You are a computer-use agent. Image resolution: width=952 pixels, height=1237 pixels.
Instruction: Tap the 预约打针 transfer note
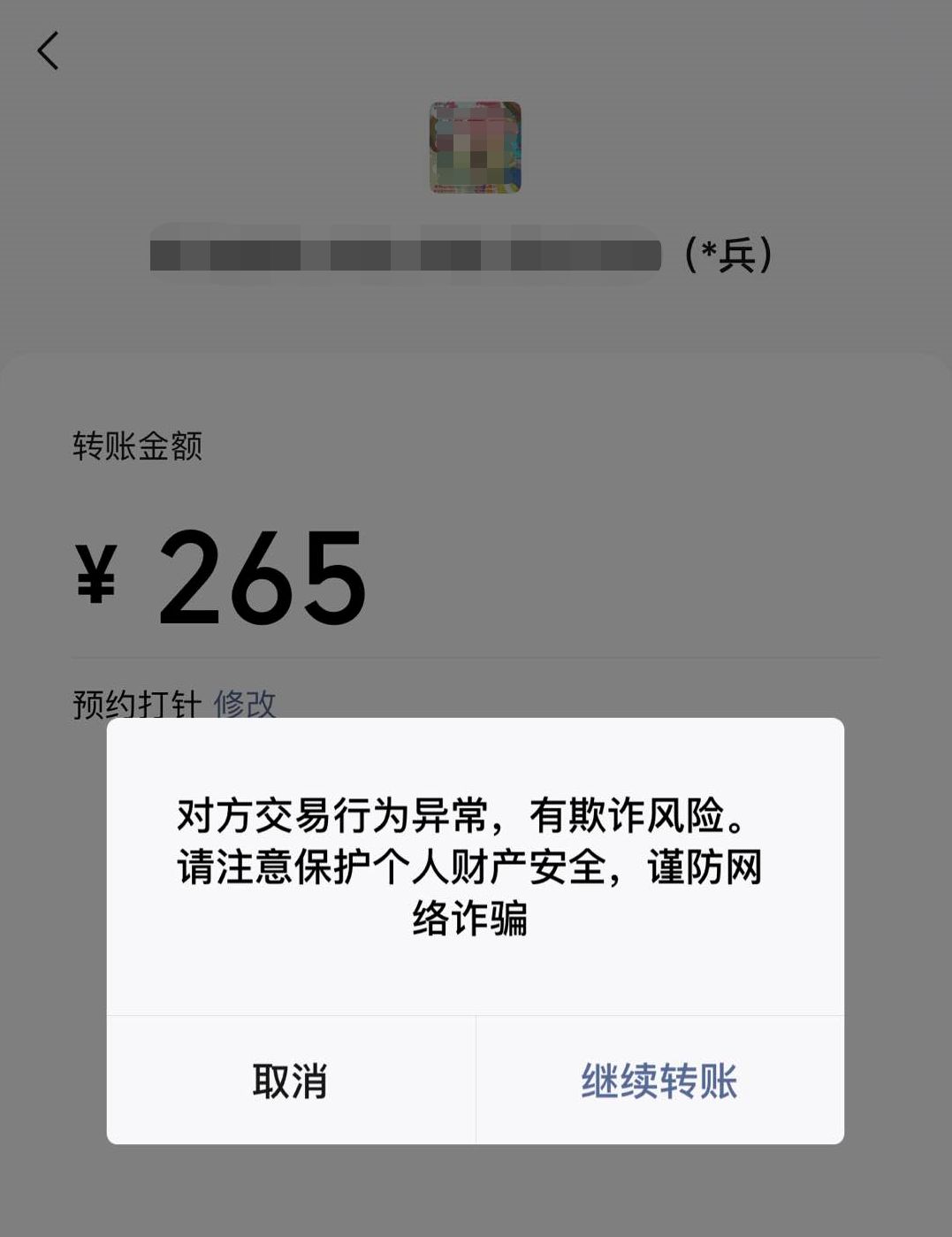point(137,703)
